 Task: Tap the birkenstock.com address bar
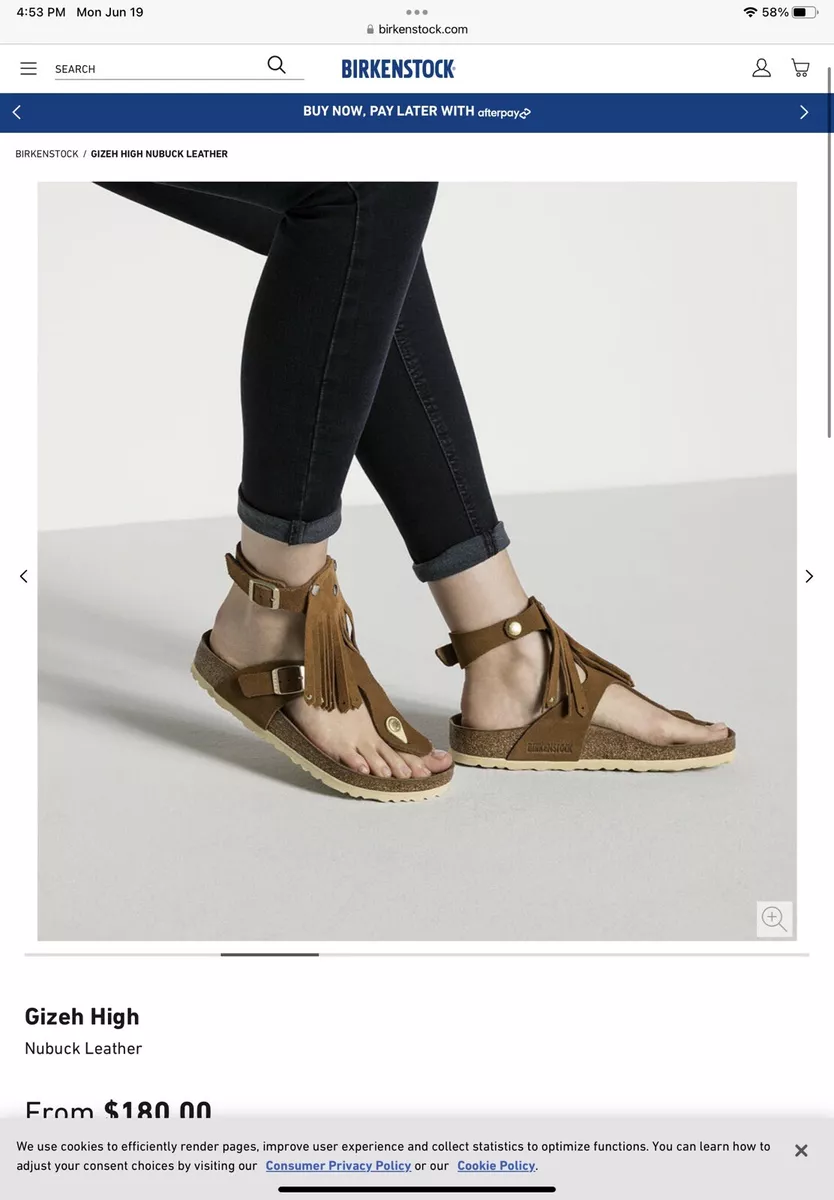(x=417, y=29)
